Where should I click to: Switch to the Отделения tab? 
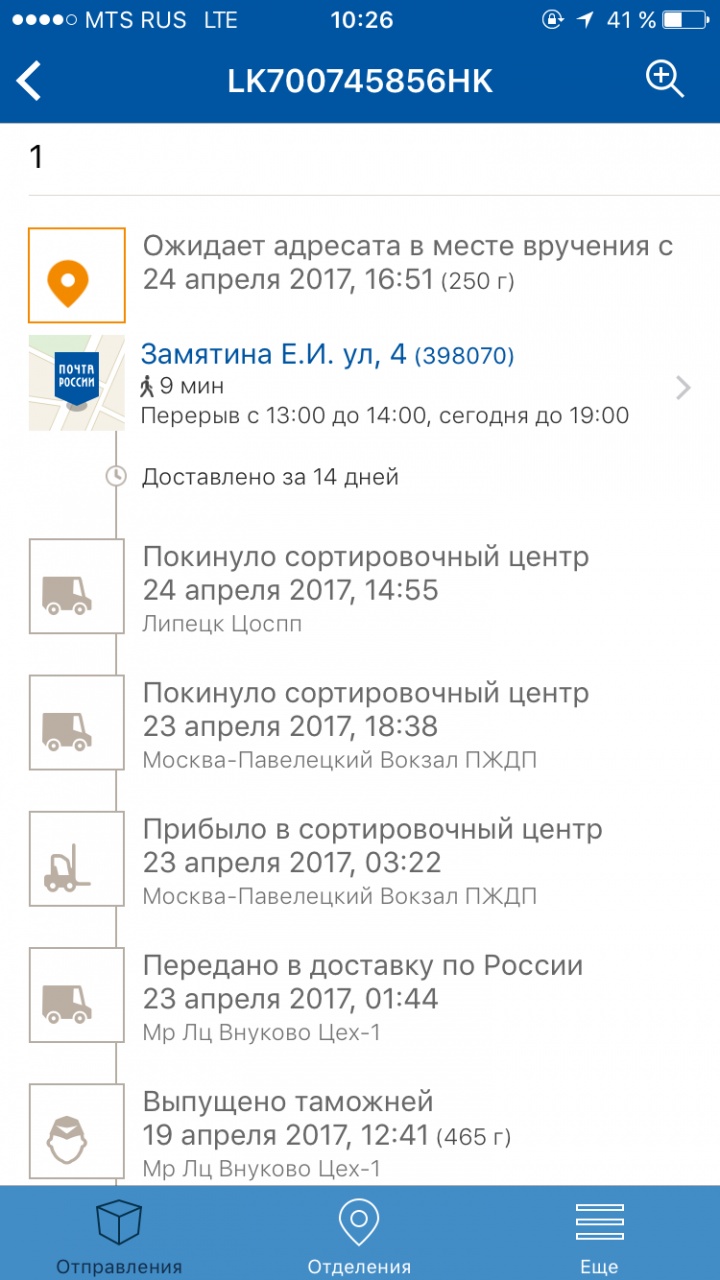pyautogui.click(x=359, y=1236)
